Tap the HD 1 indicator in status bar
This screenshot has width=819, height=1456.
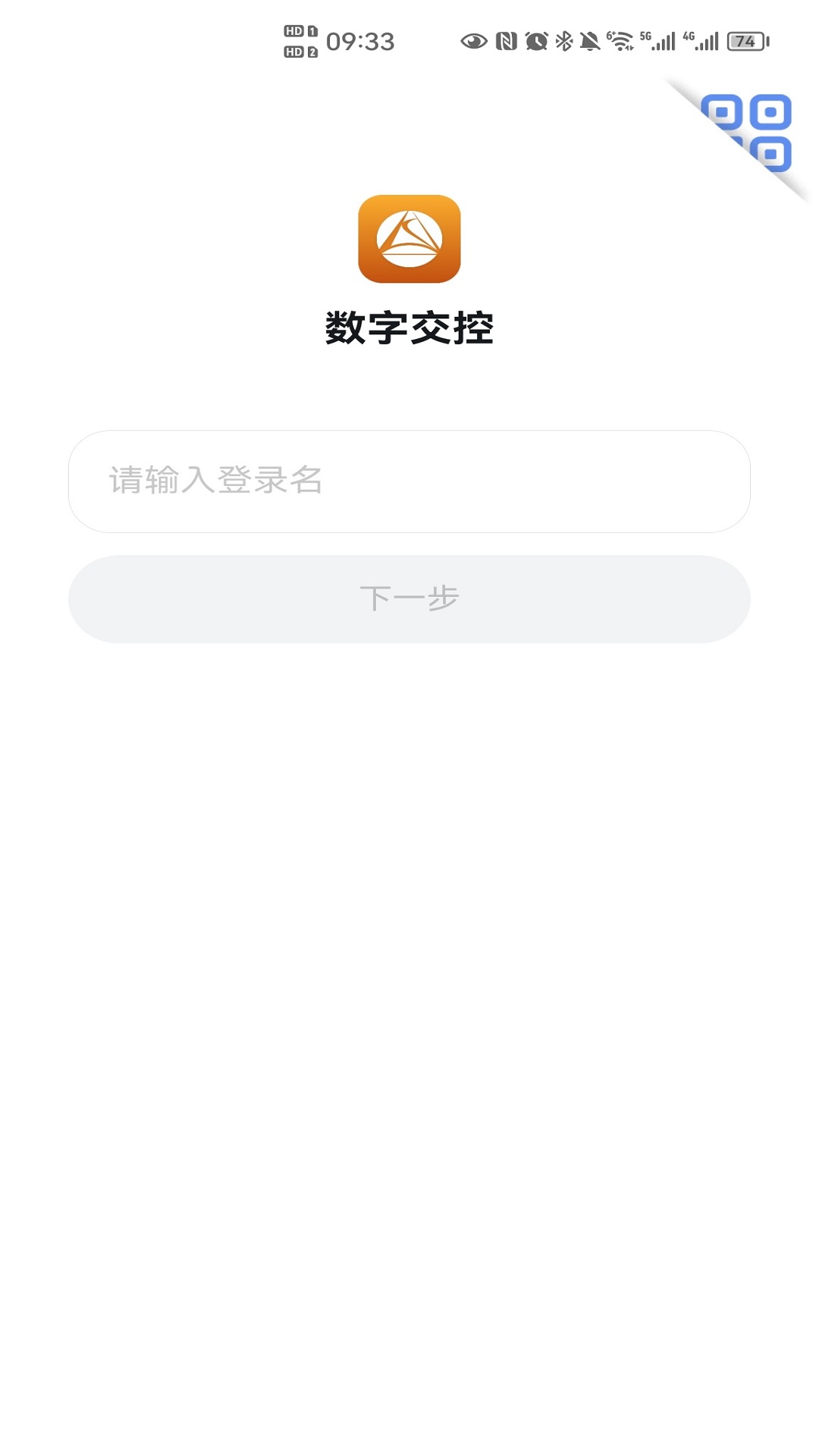(300, 32)
